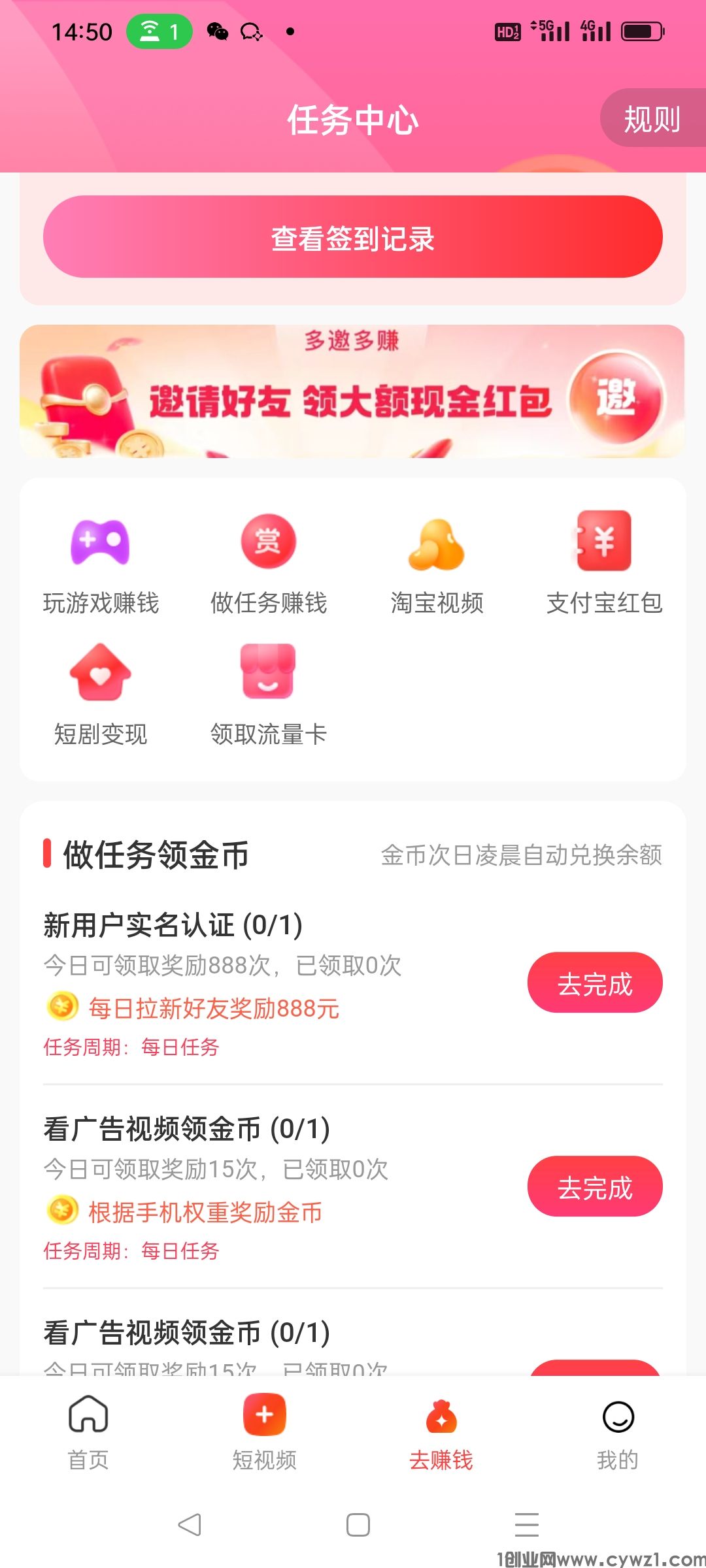Switch to the 短视频 tab

265,1432
